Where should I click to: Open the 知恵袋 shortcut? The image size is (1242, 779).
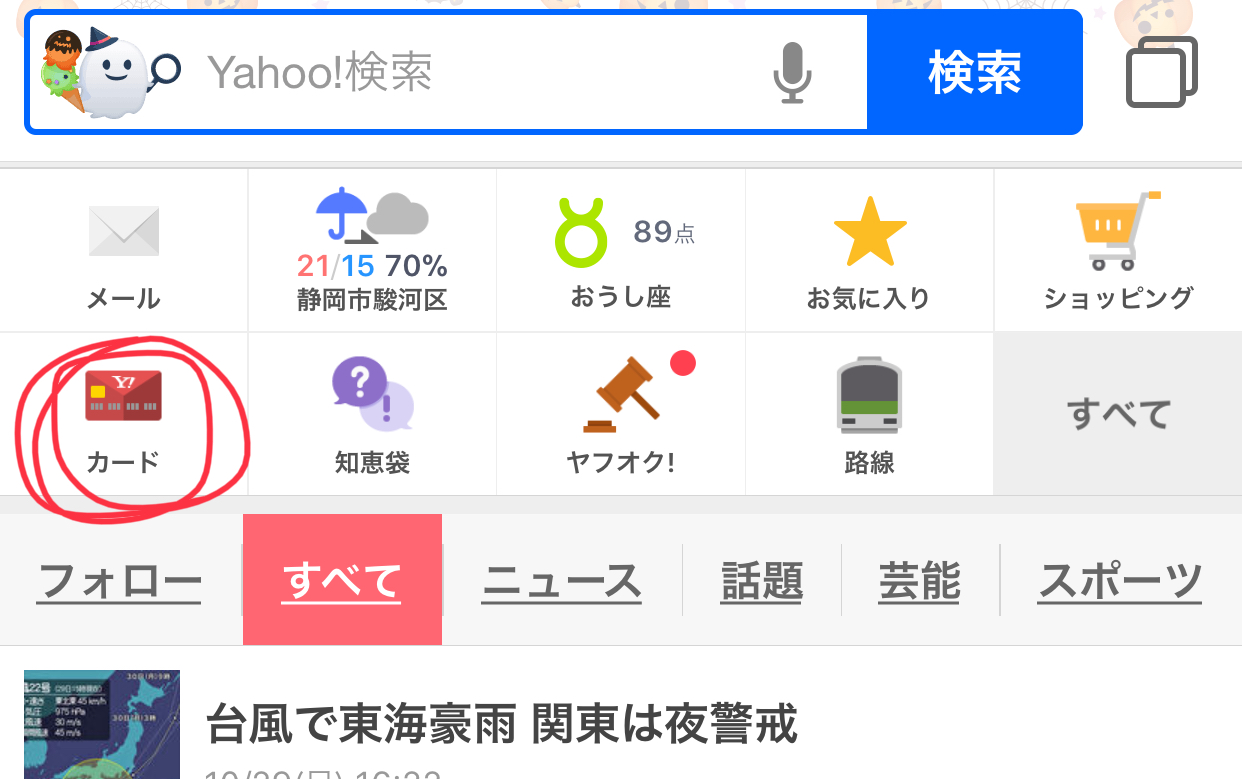coord(372,415)
